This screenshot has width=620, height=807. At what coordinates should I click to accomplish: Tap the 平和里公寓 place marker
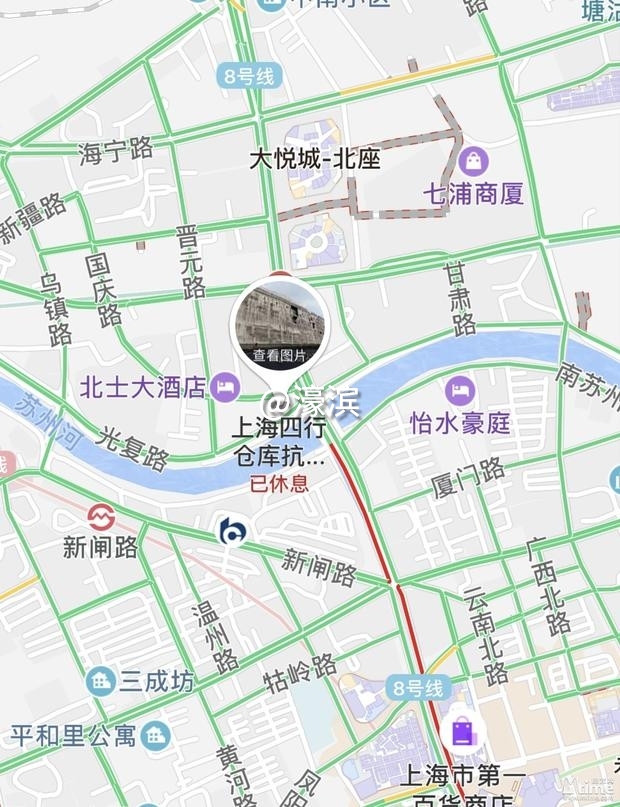pyautogui.click(x=155, y=737)
